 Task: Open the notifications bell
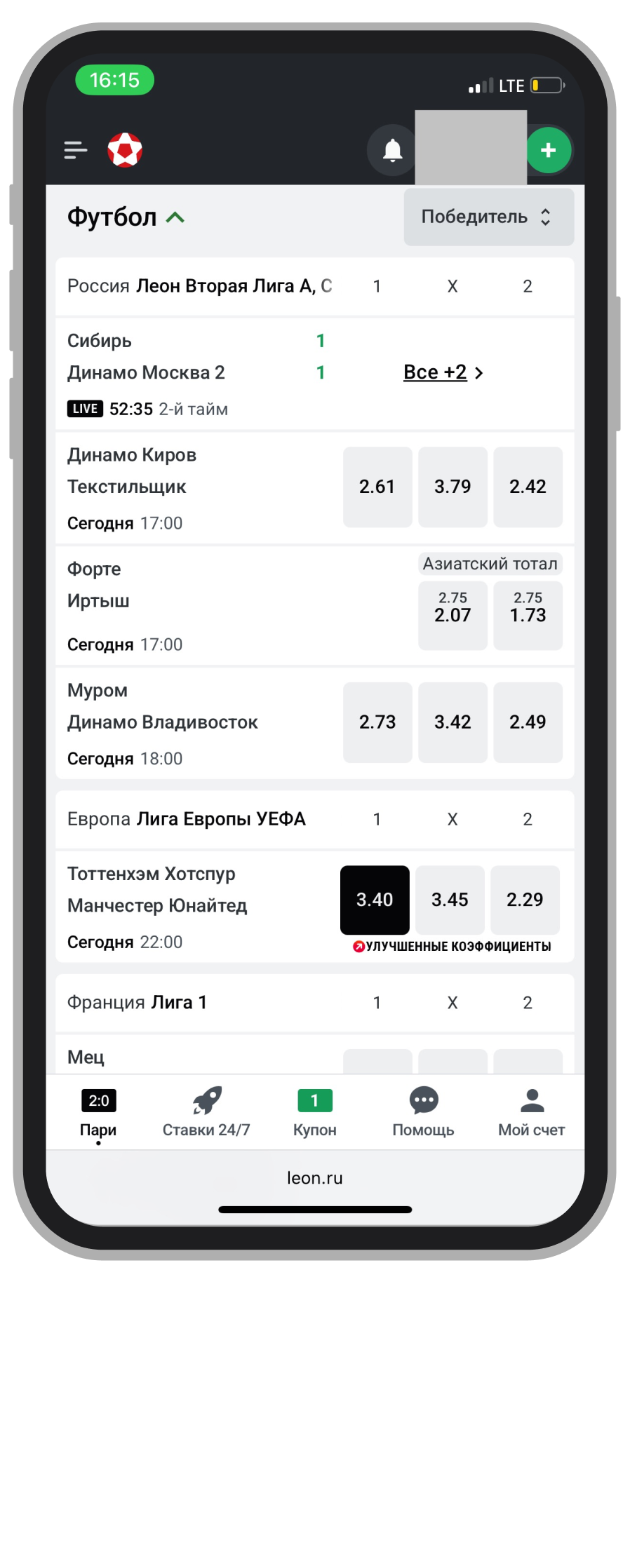(392, 150)
